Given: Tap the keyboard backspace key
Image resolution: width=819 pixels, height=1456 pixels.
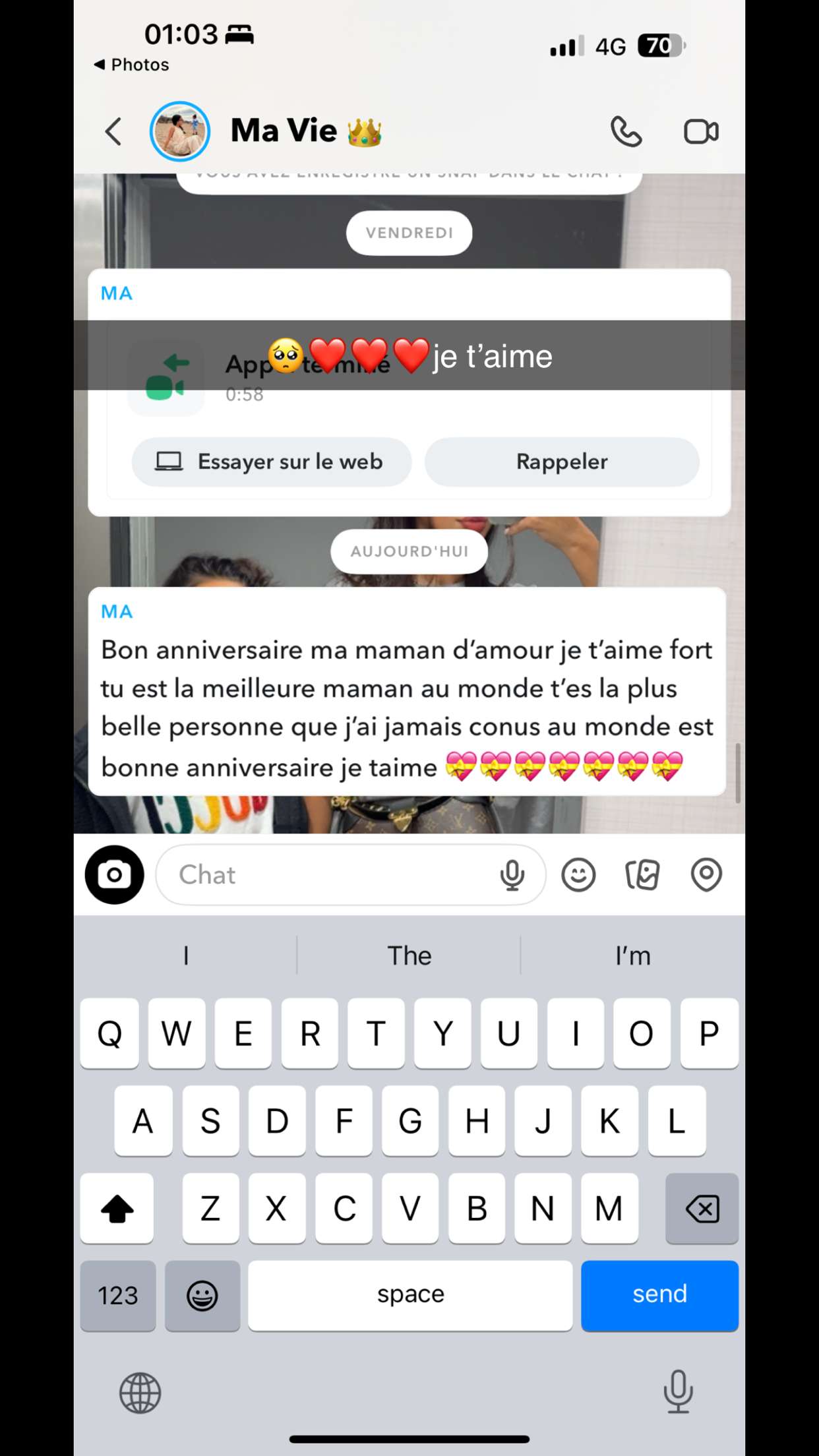Looking at the screenshot, I should [702, 1208].
